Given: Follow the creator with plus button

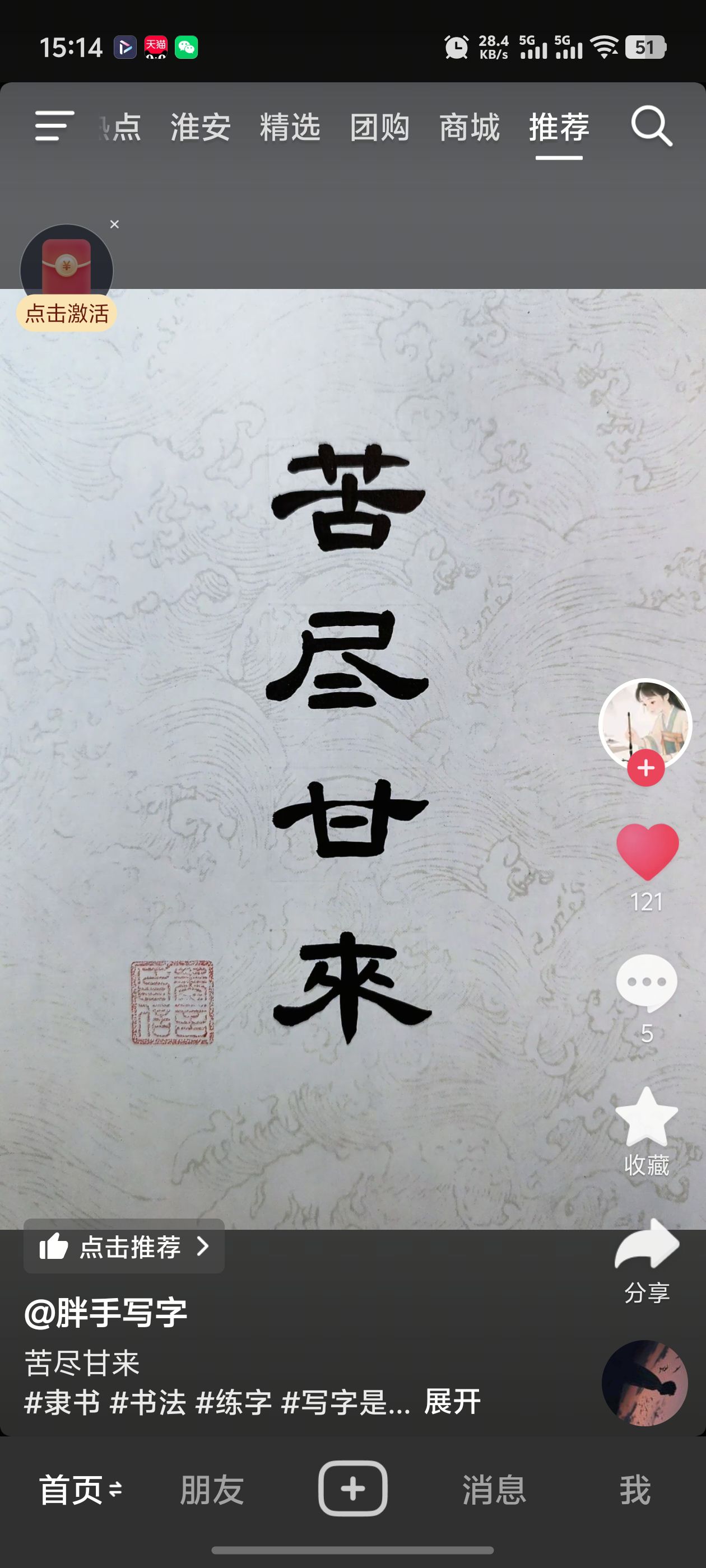Looking at the screenshot, I should point(645,768).
